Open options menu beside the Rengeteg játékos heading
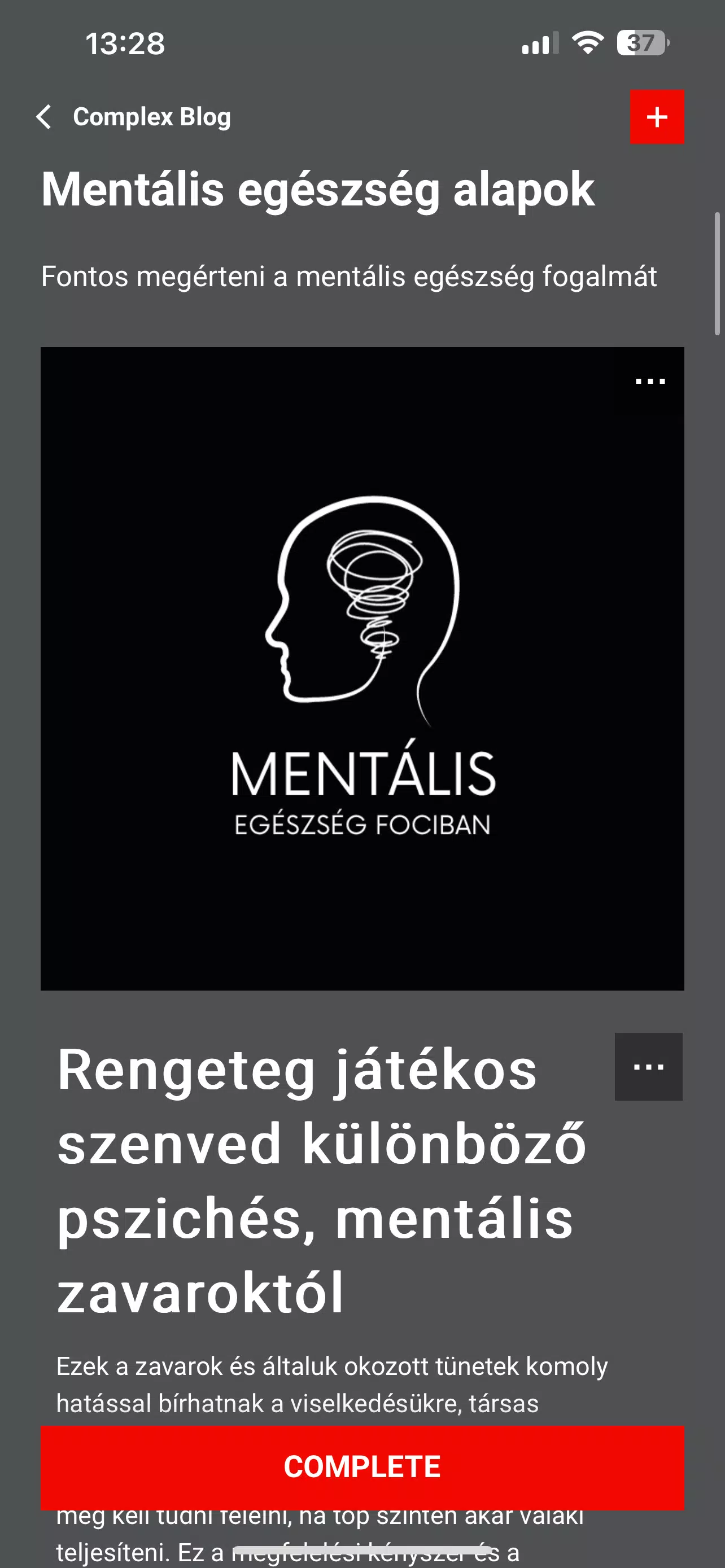The width and height of the screenshot is (725, 1568). [x=648, y=1067]
